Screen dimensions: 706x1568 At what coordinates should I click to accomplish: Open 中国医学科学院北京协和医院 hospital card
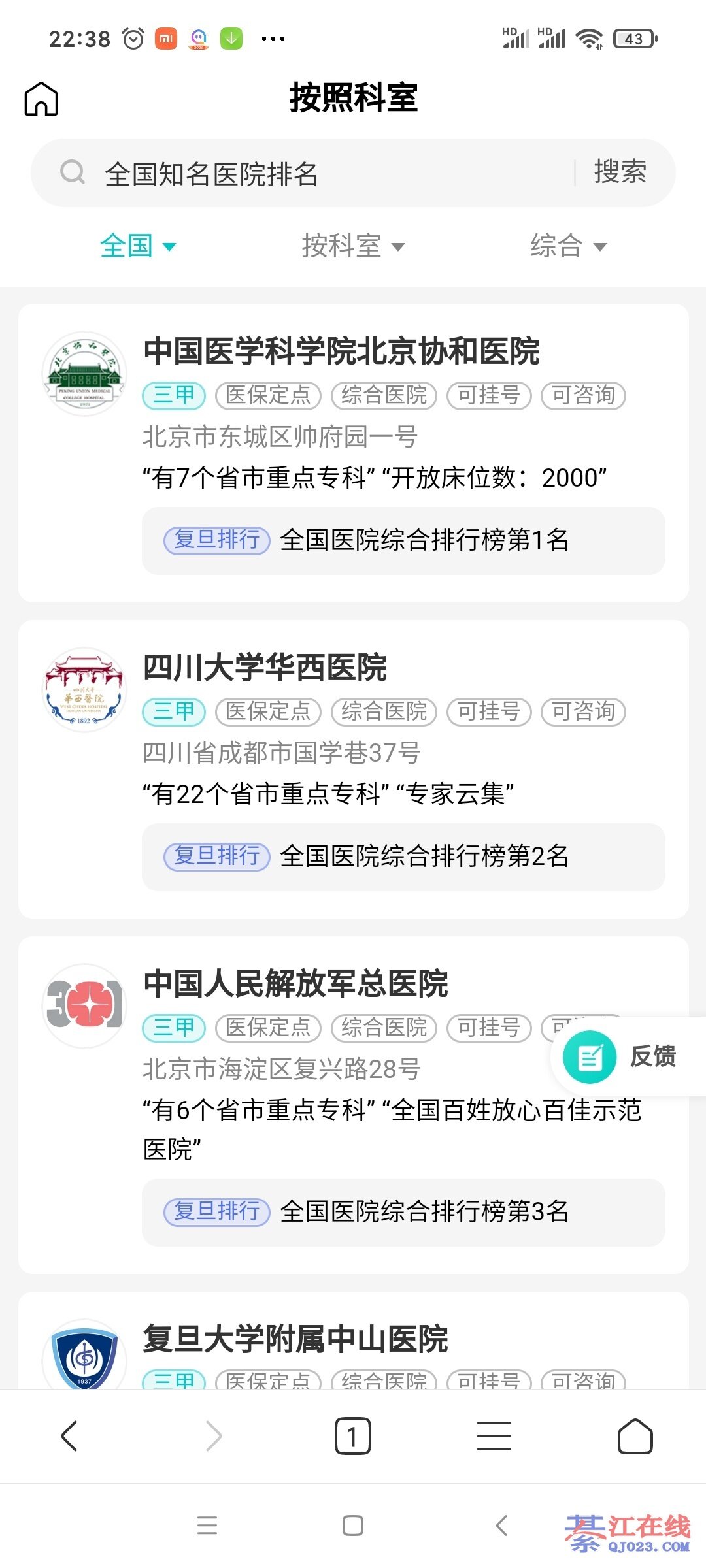(x=354, y=453)
